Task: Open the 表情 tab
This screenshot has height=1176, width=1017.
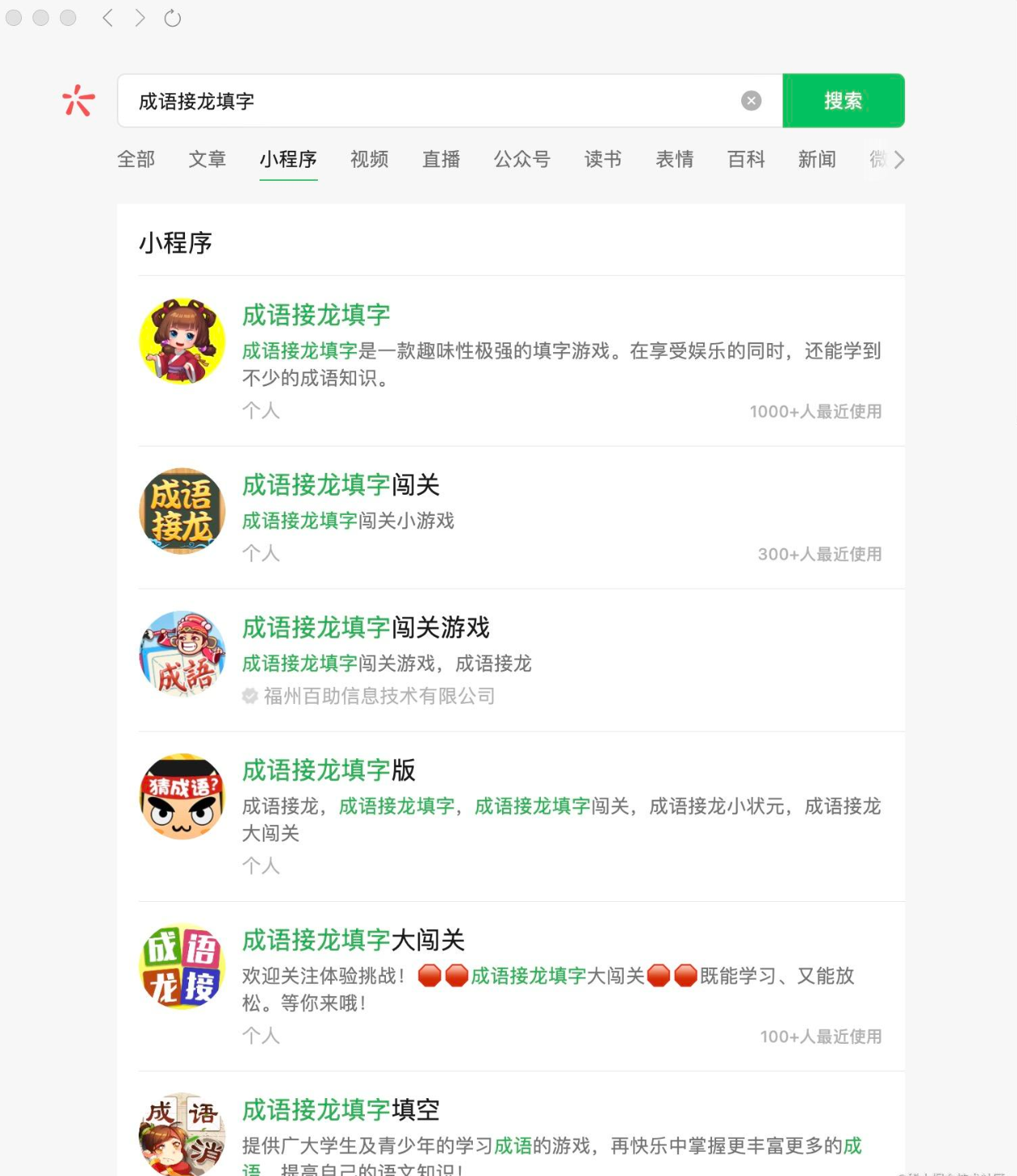Action: [674, 159]
